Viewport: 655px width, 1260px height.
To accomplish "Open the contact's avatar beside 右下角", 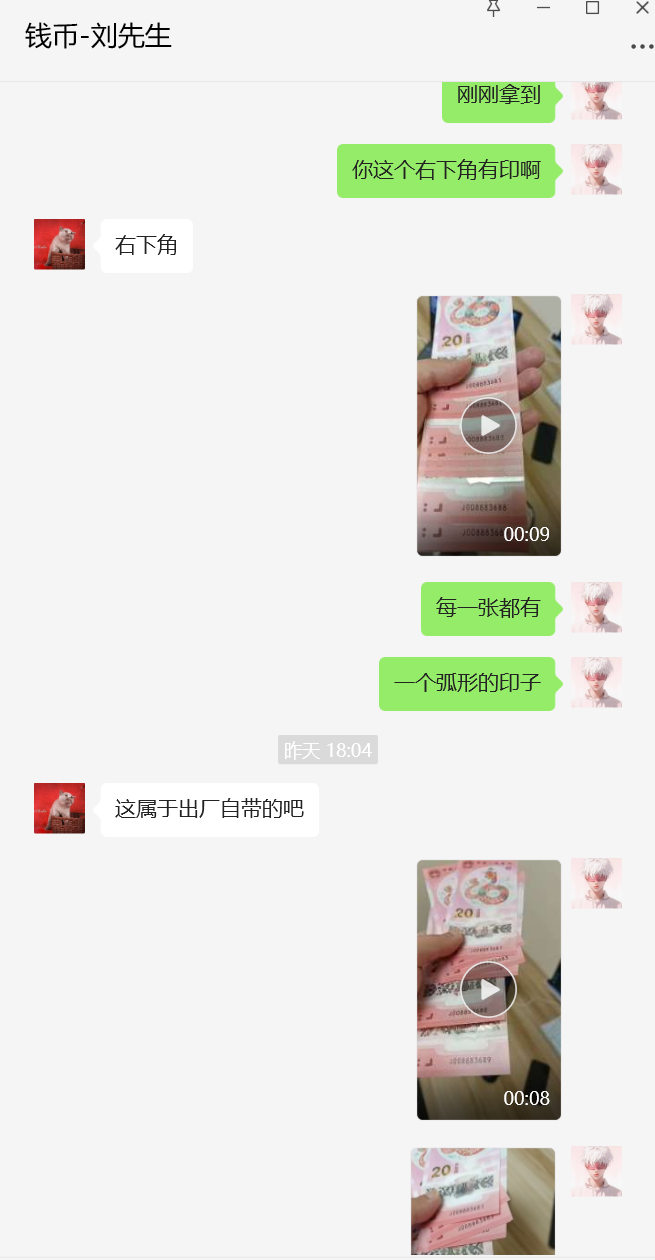I will click(x=59, y=244).
